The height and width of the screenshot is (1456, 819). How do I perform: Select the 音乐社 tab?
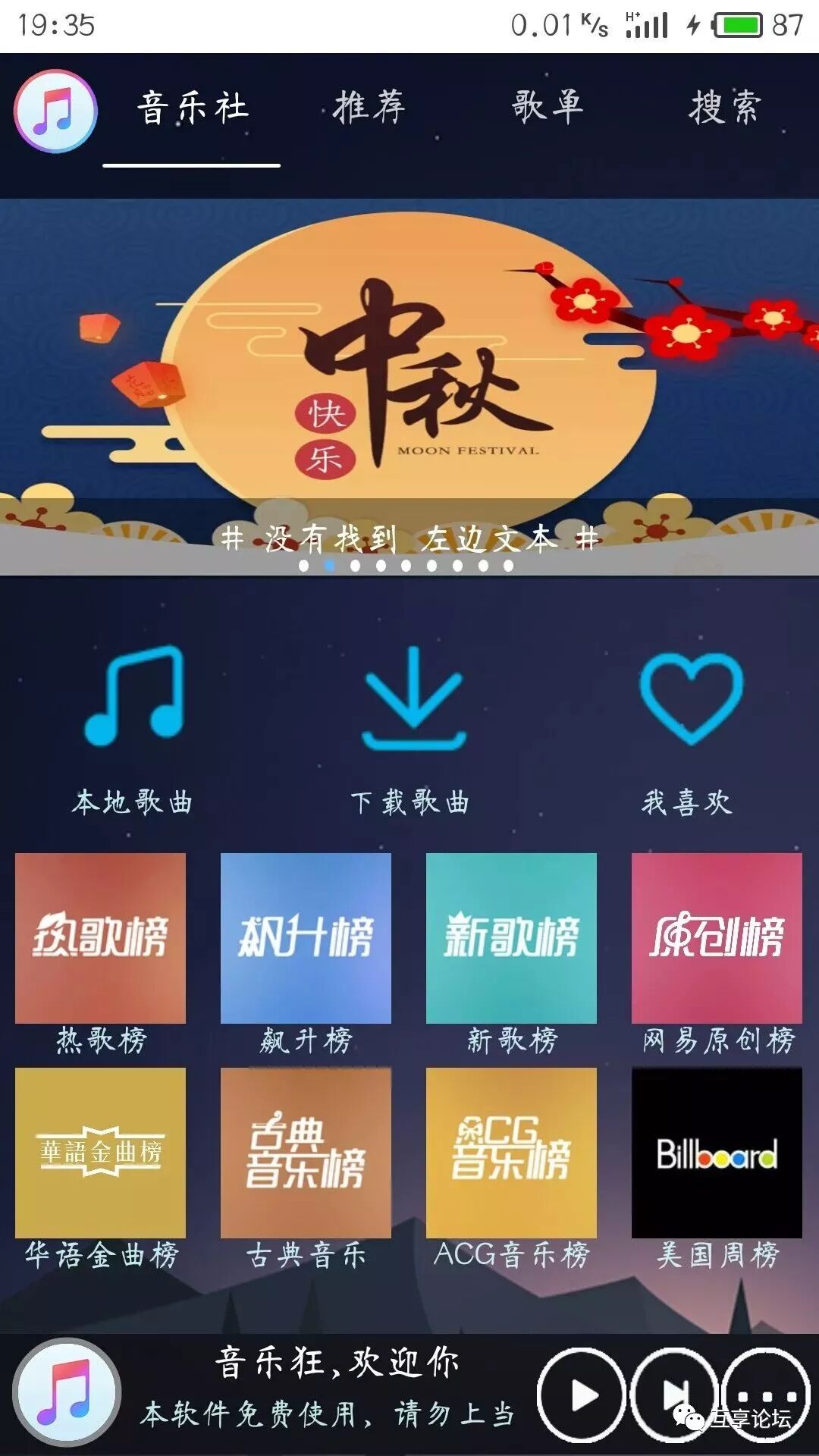click(193, 106)
